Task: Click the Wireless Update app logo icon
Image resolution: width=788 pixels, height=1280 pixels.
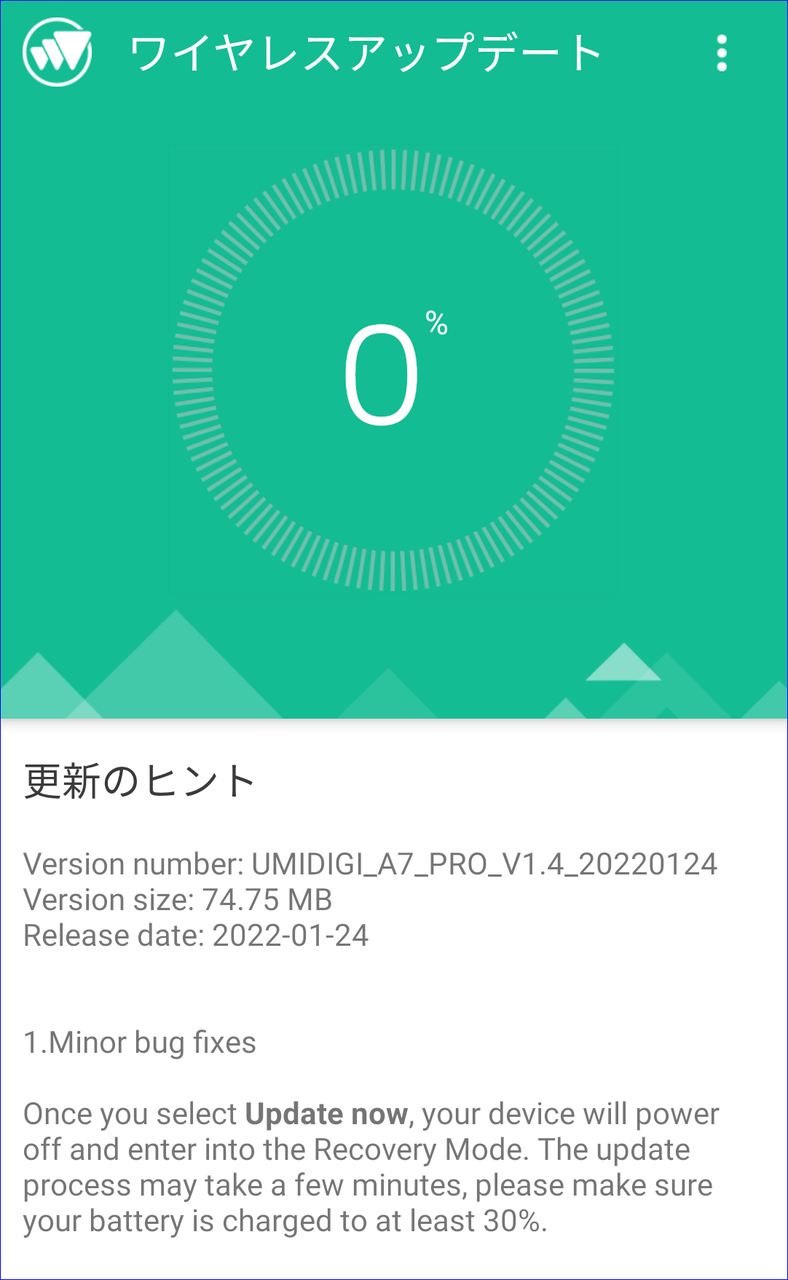Action: (x=55, y=52)
